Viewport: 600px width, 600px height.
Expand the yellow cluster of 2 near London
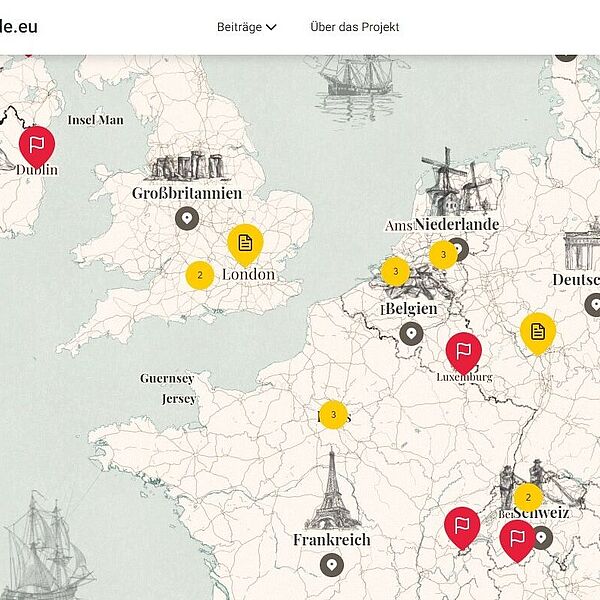[x=200, y=275]
